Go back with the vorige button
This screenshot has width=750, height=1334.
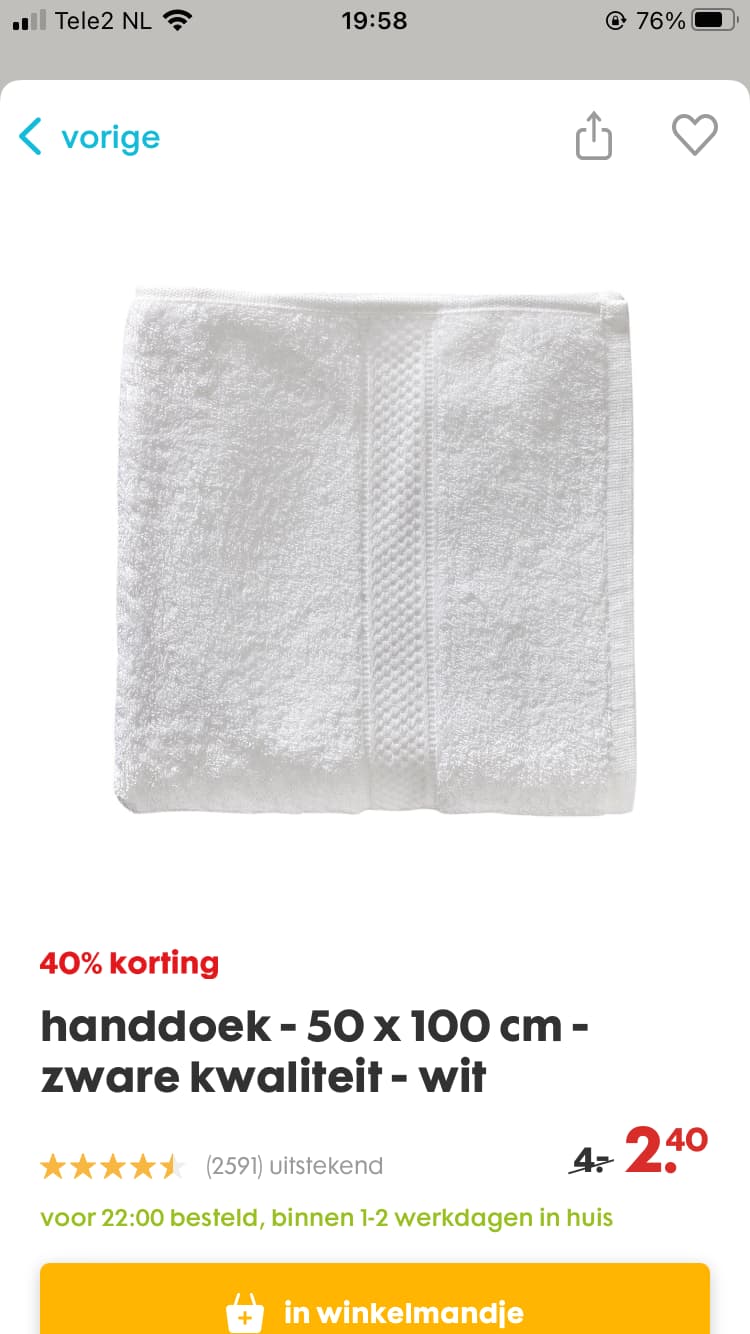click(89, 136)
